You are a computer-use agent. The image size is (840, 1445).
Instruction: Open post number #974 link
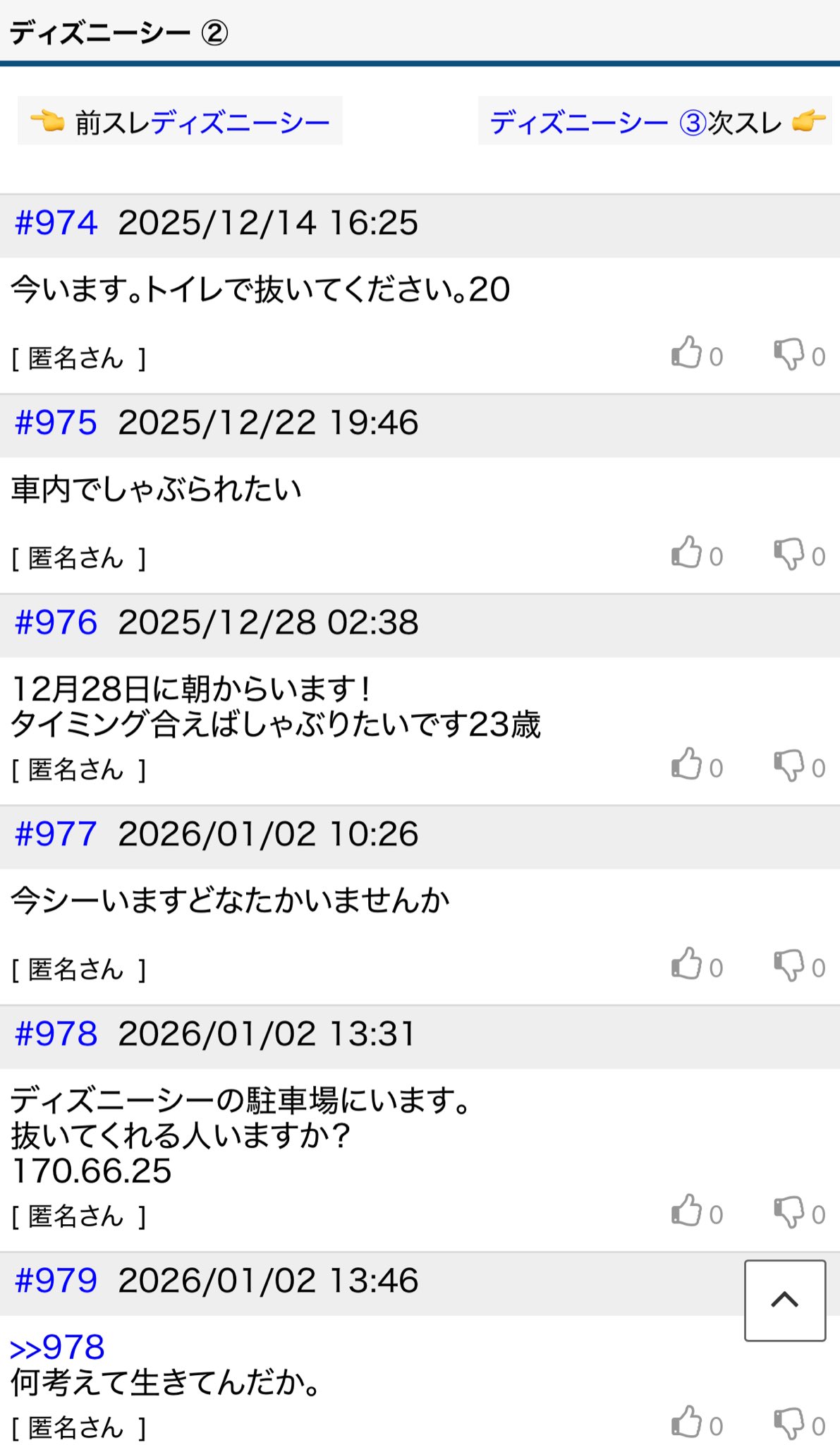(56, 223)
